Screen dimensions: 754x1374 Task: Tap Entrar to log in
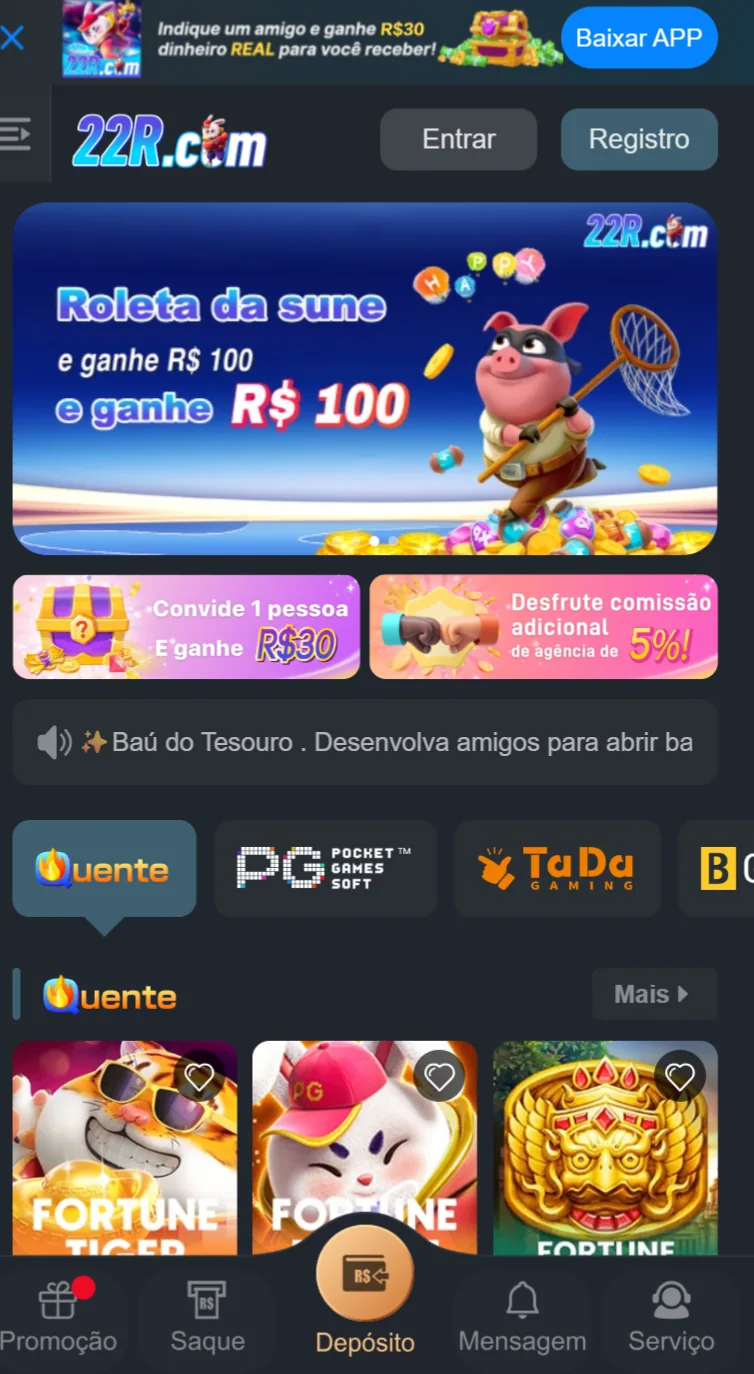458,139
